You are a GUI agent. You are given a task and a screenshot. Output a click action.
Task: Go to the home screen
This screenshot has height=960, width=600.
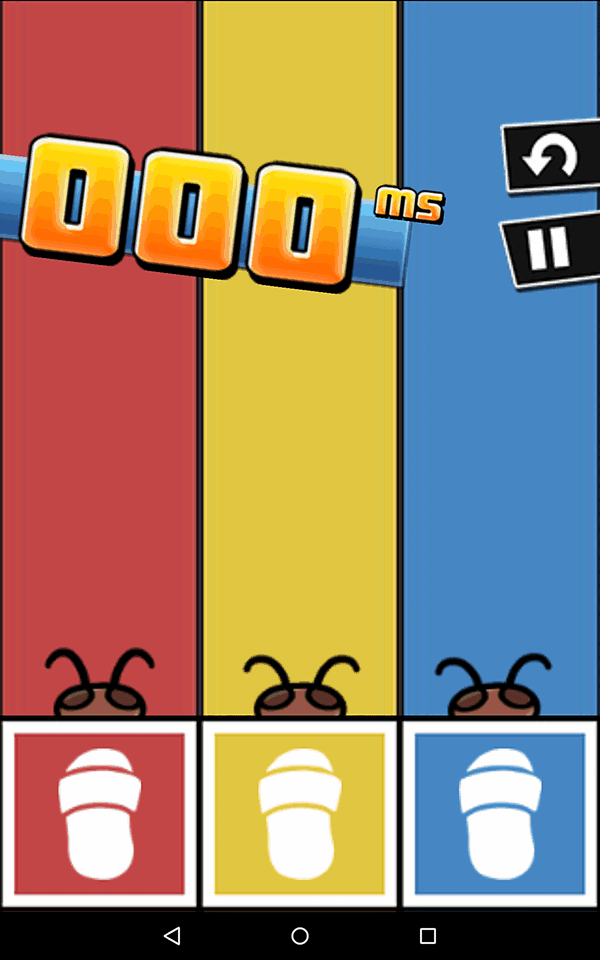click(x=300, y=936)
